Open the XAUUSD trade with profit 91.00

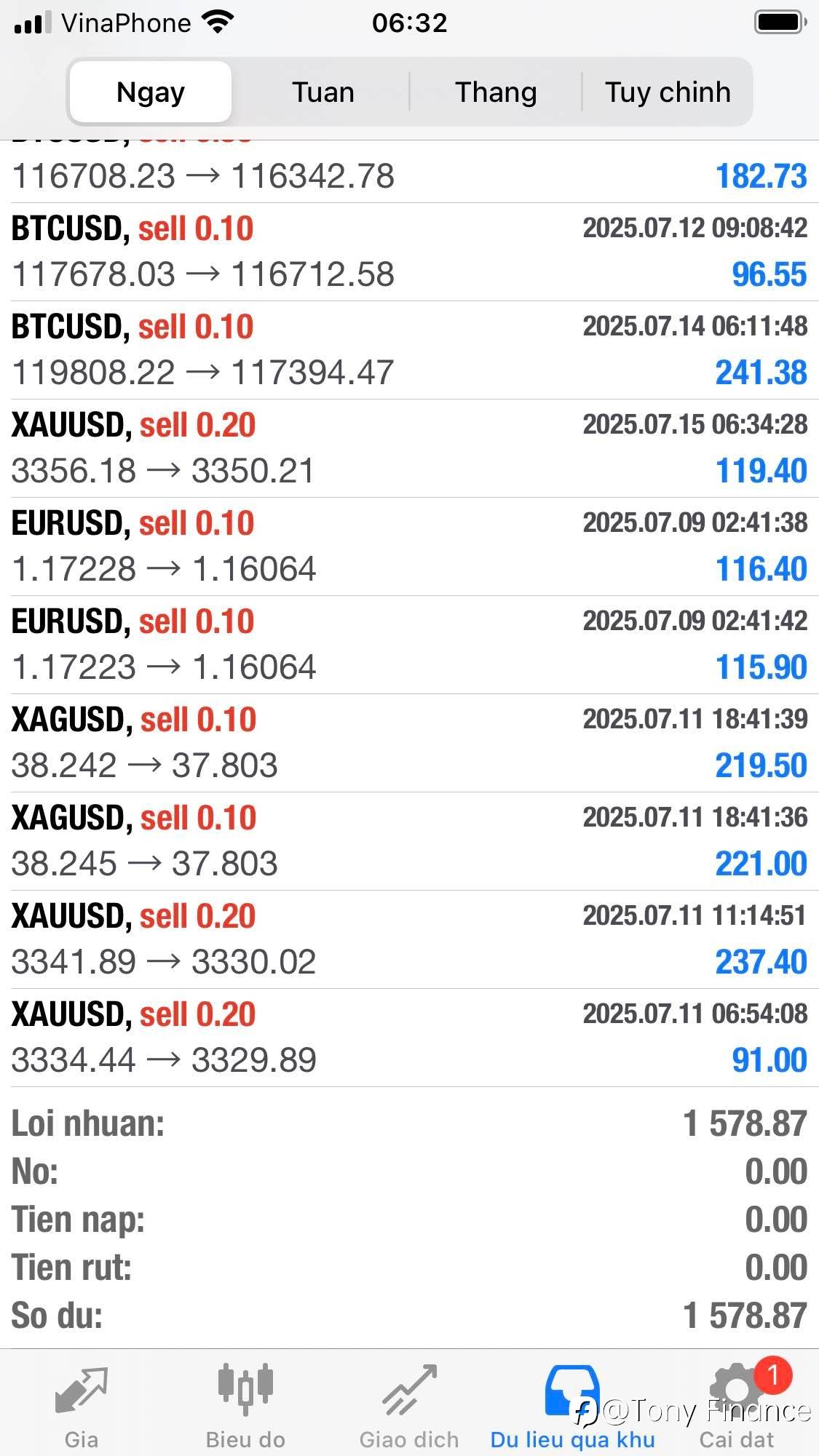(x=409, y=1038)
